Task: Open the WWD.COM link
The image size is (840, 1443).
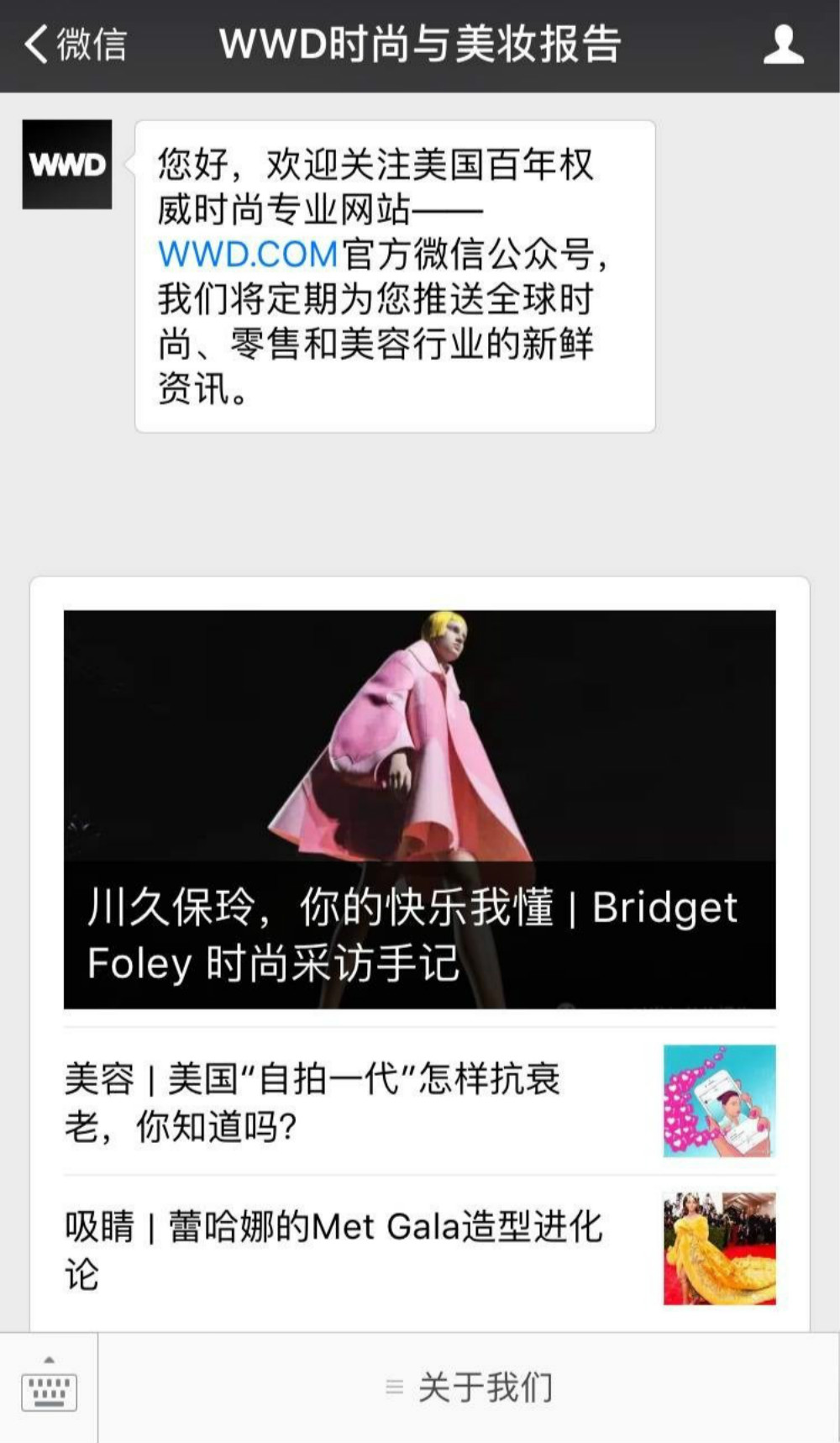Action: point(248,254)
